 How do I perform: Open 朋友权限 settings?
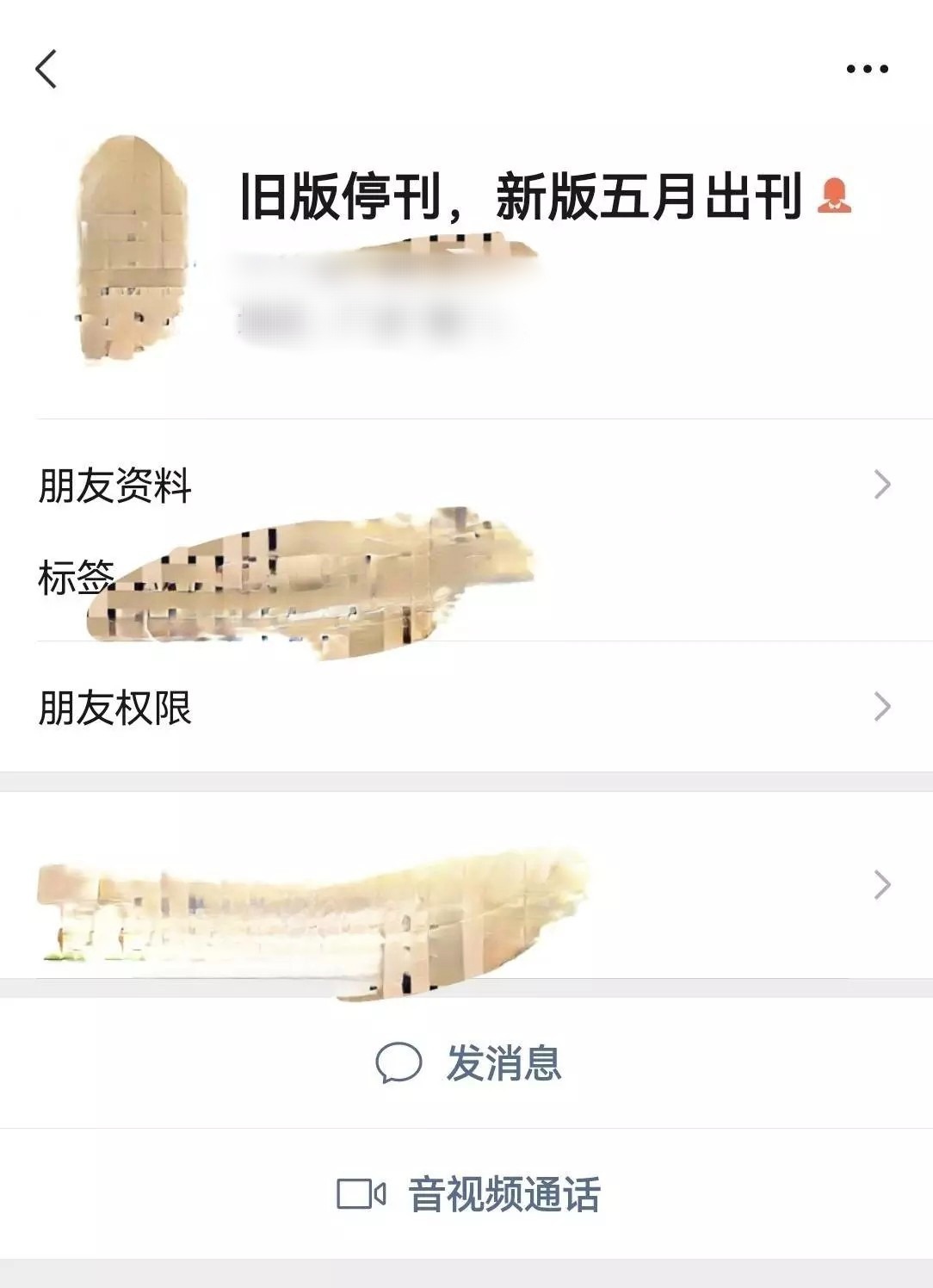(x=465, y=708)
